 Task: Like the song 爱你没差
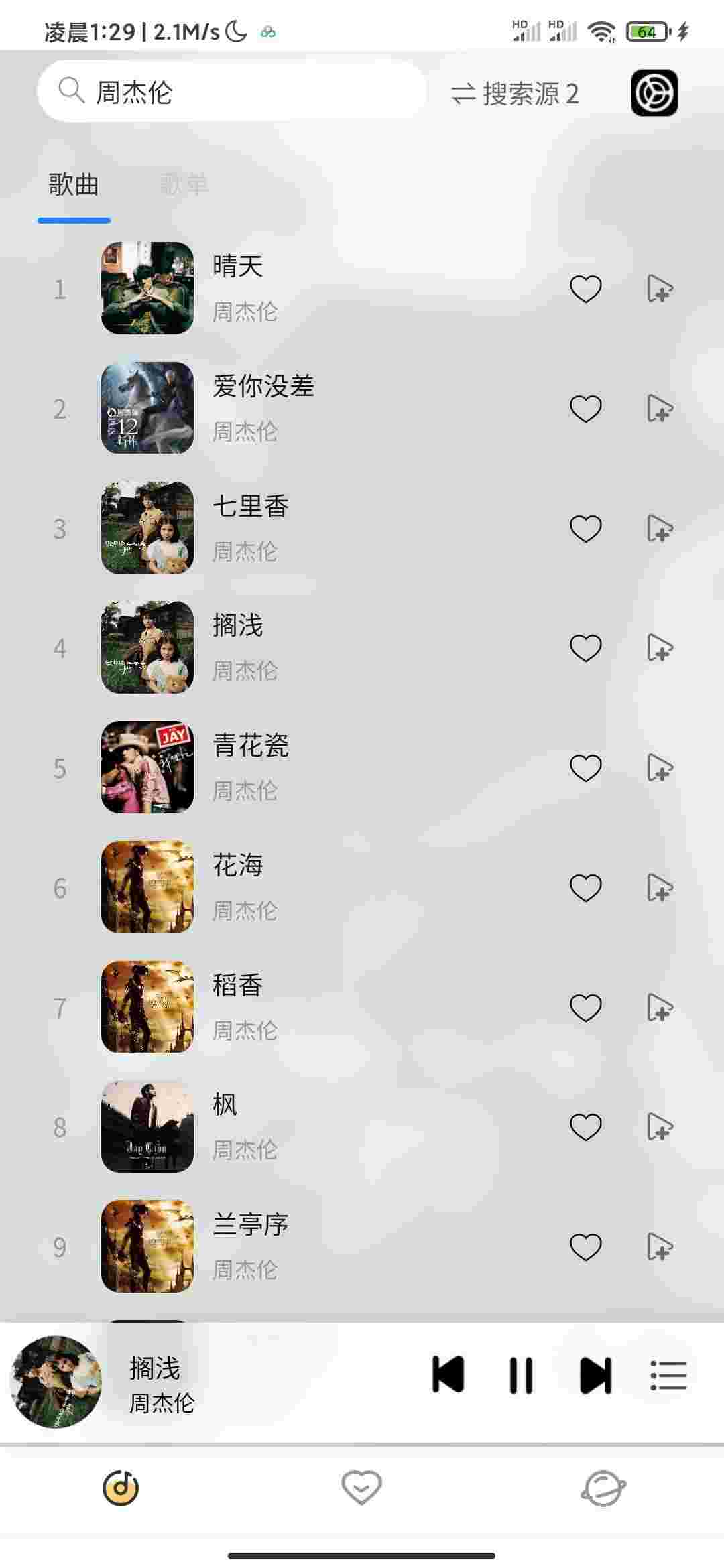coord(585,409)
